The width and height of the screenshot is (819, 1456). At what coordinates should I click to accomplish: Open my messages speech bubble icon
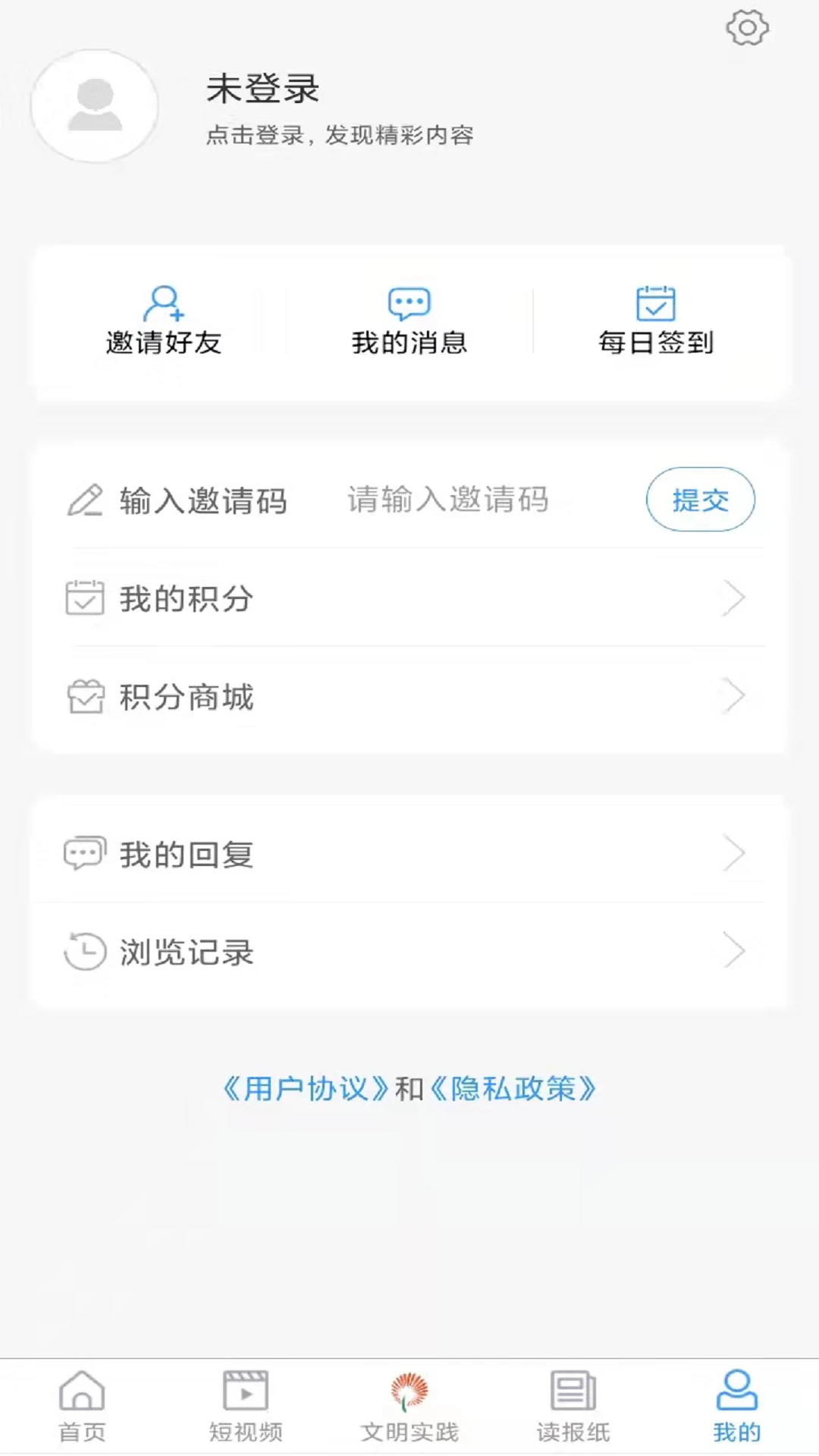[409, 302]
